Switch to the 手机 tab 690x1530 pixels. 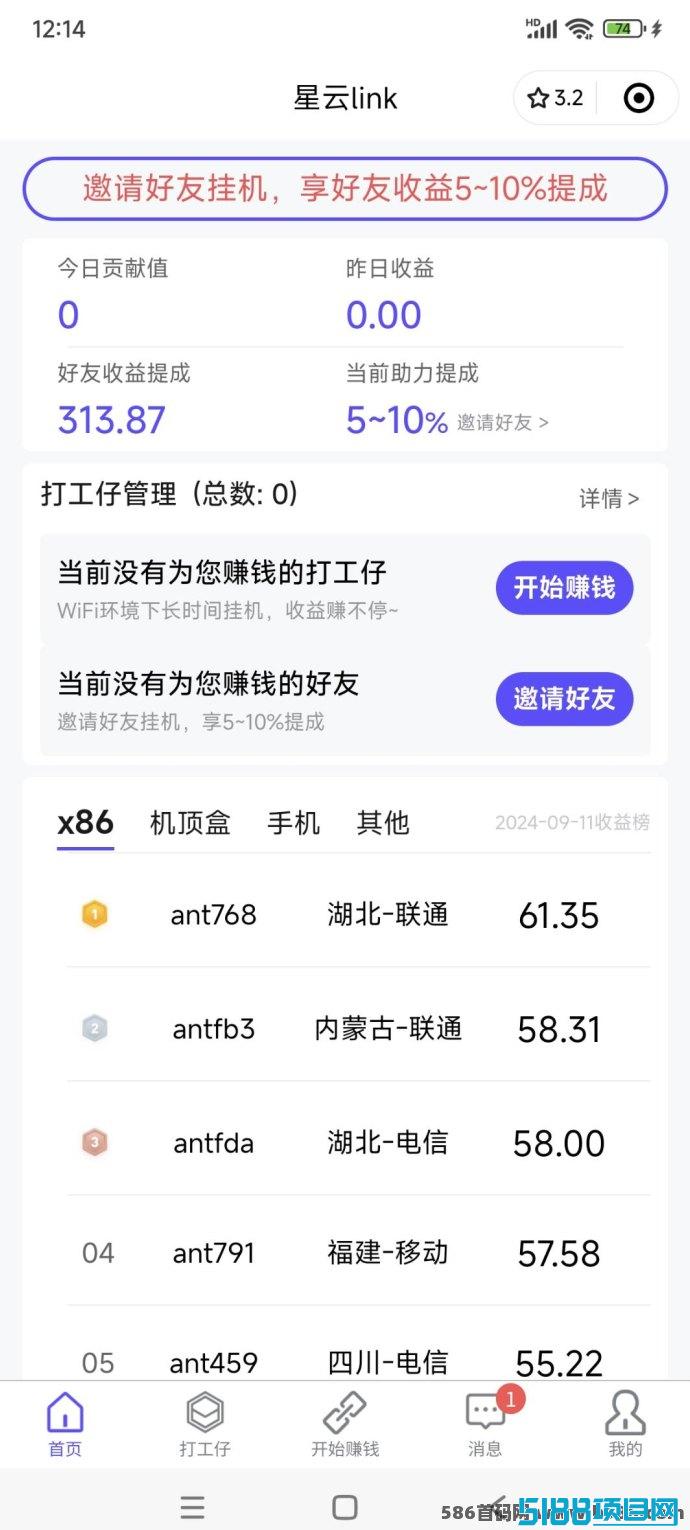click(x=294, y=823)
